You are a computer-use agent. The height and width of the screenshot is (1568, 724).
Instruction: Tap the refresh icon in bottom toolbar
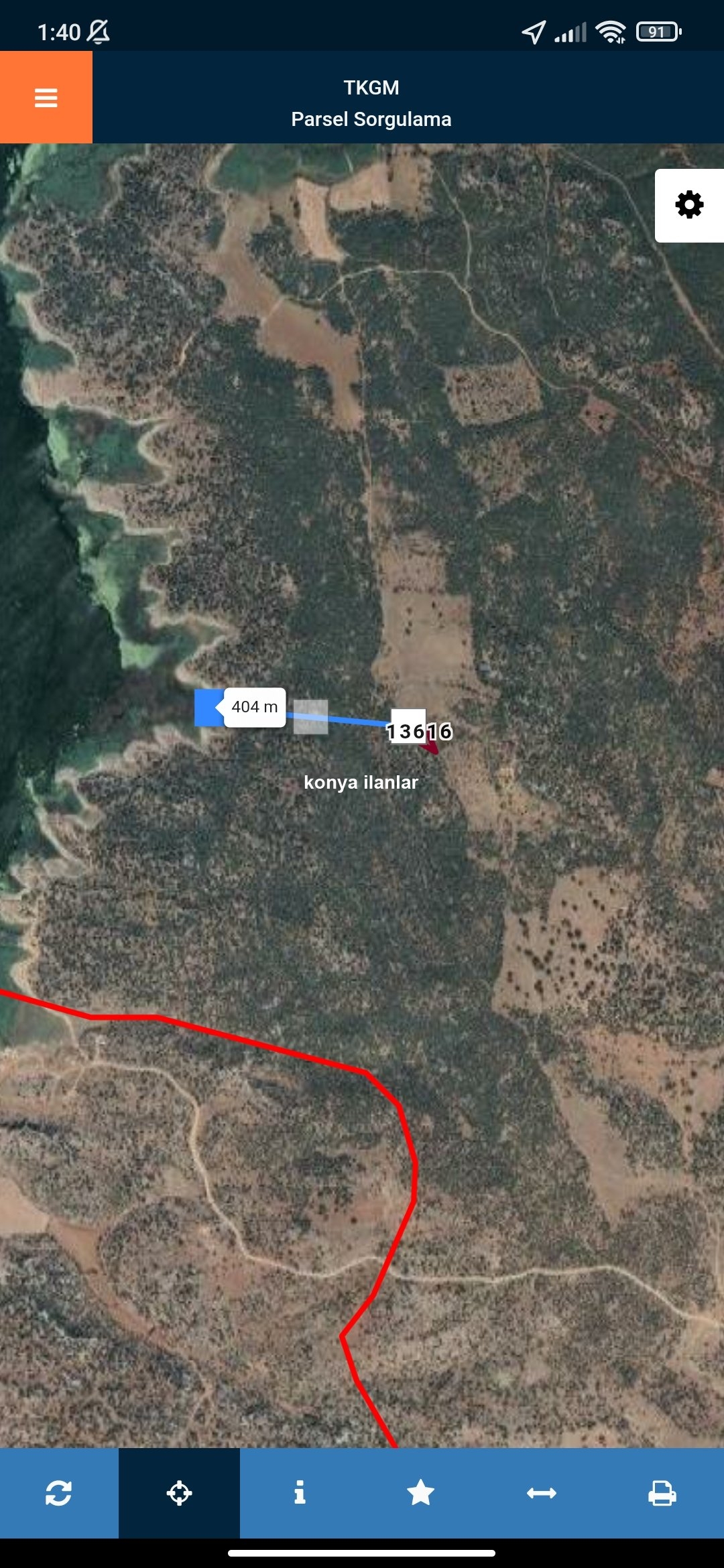pos(59,1493)
